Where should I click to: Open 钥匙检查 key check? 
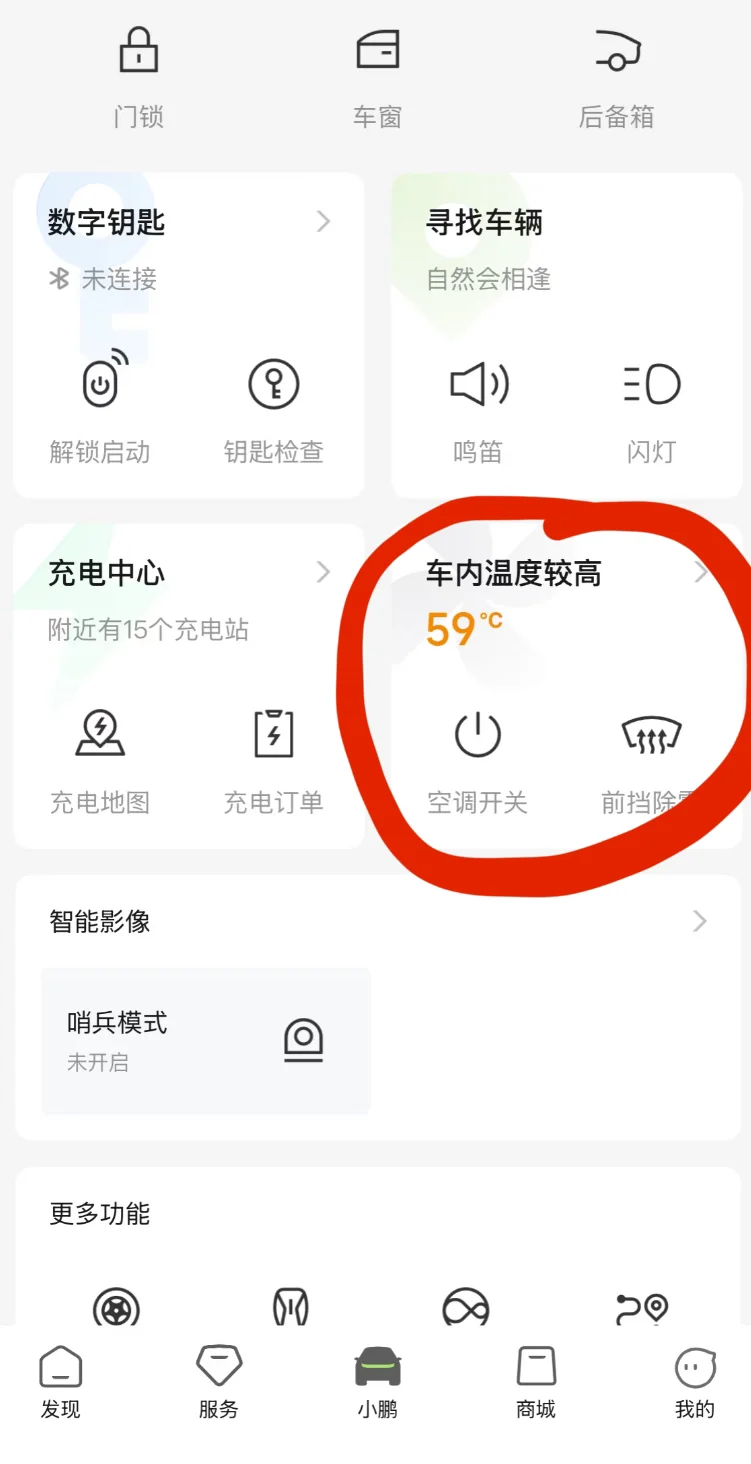274,407
